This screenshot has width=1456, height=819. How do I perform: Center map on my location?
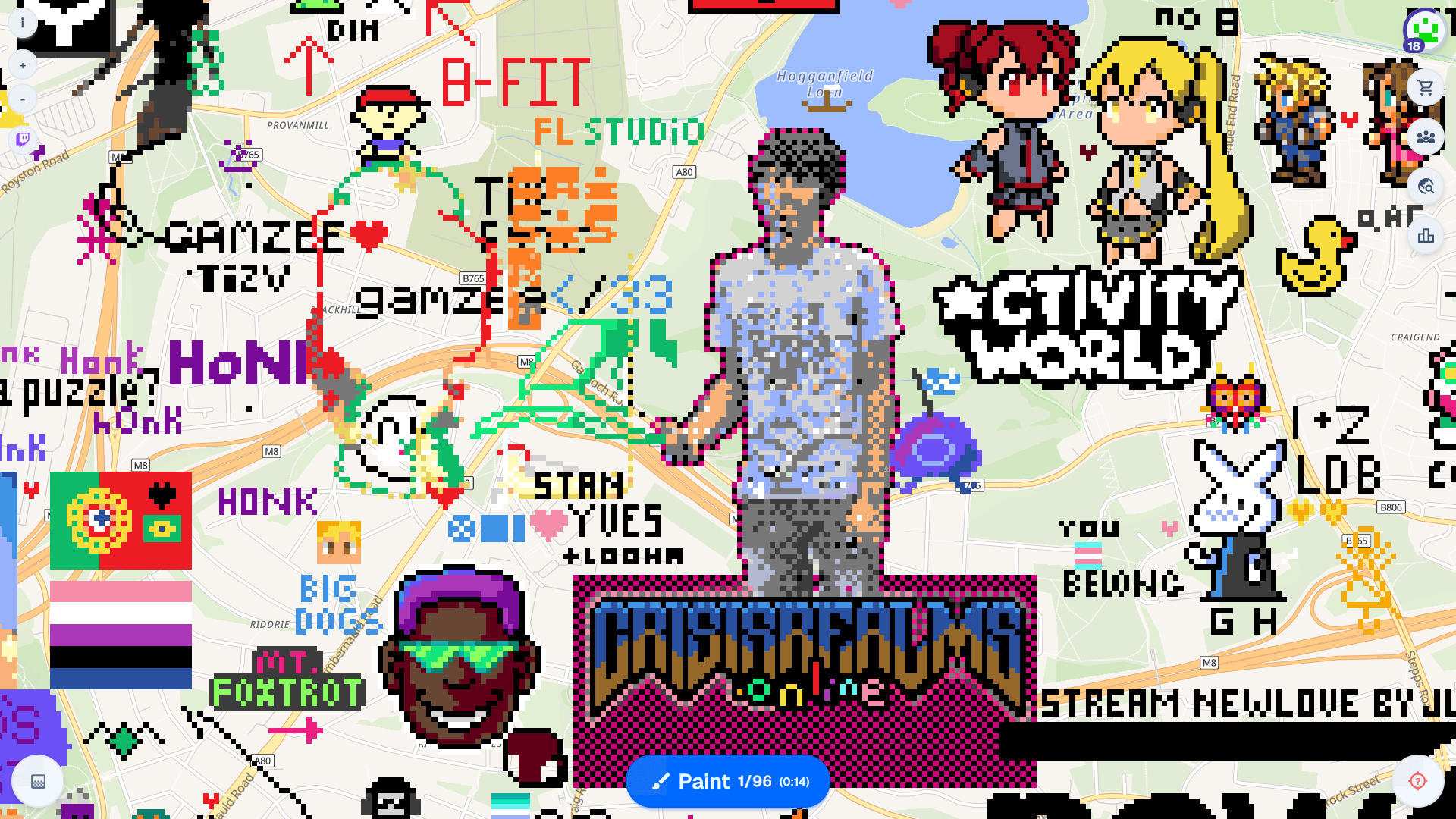coord(1417,781)
